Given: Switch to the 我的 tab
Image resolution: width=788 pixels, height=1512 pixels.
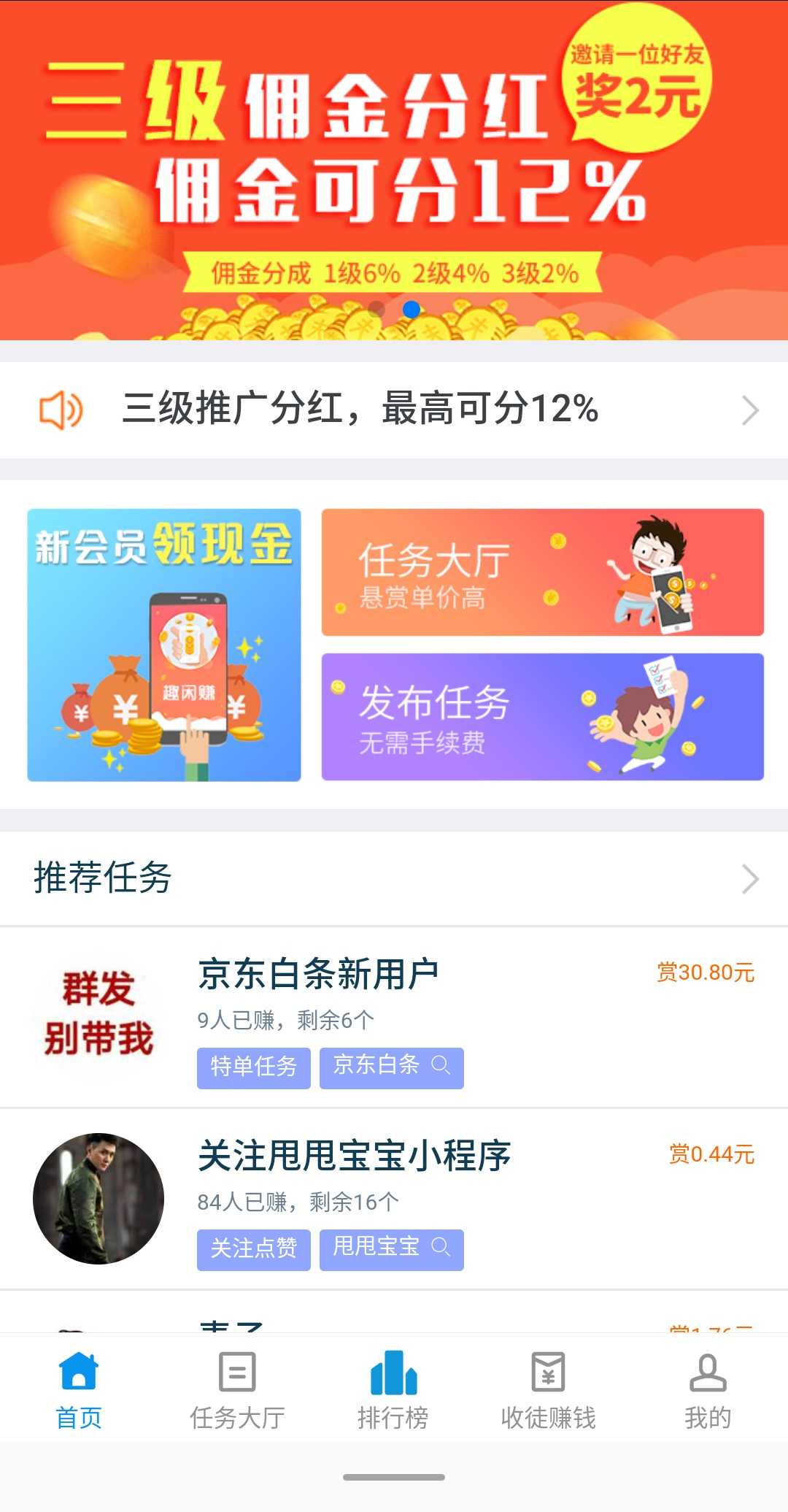Looking at the screenshot, I should tap(708, 1389).
